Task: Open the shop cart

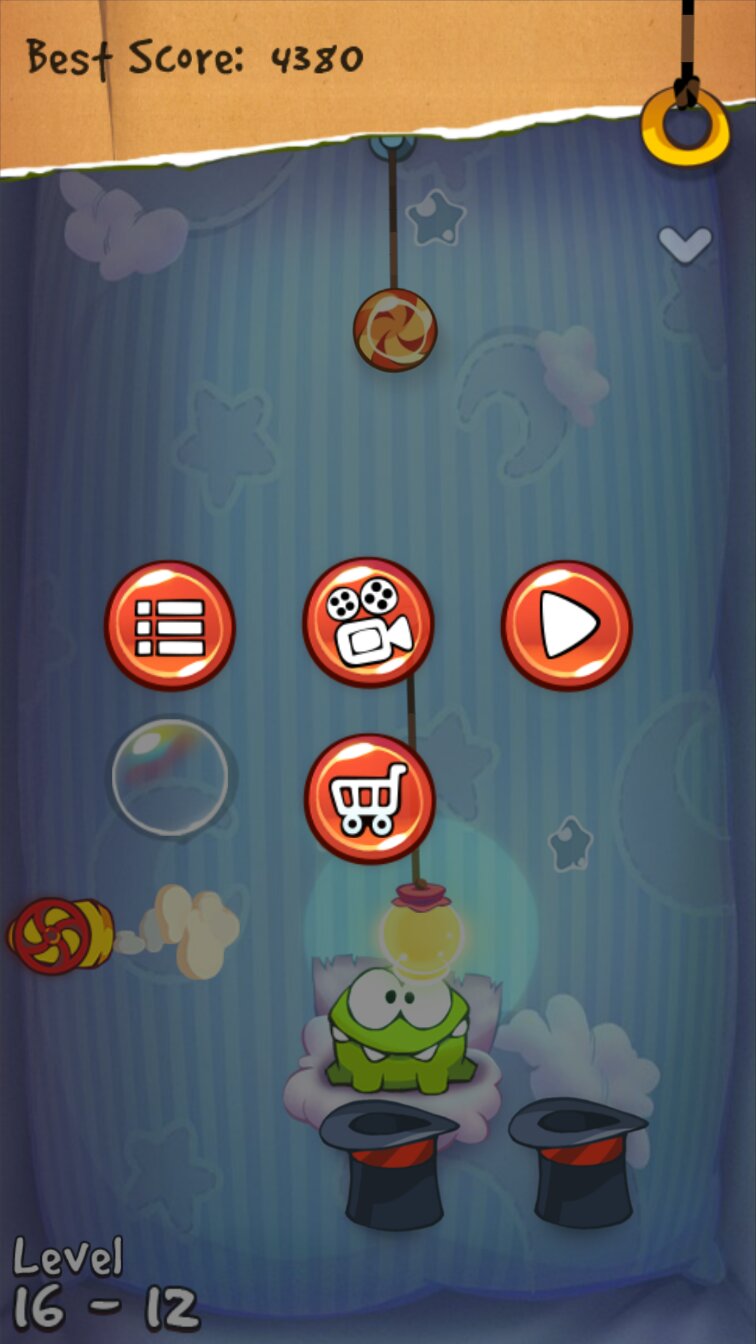Action: tap(369, 798)
